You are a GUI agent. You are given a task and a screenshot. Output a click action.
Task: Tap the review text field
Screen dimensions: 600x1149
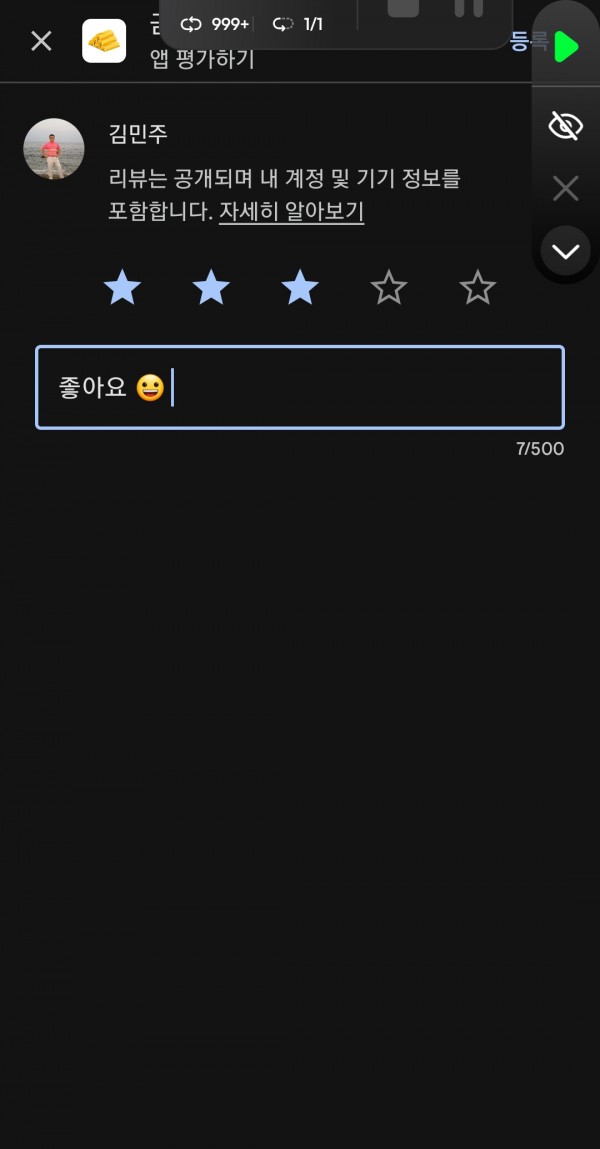coord(300,388)
